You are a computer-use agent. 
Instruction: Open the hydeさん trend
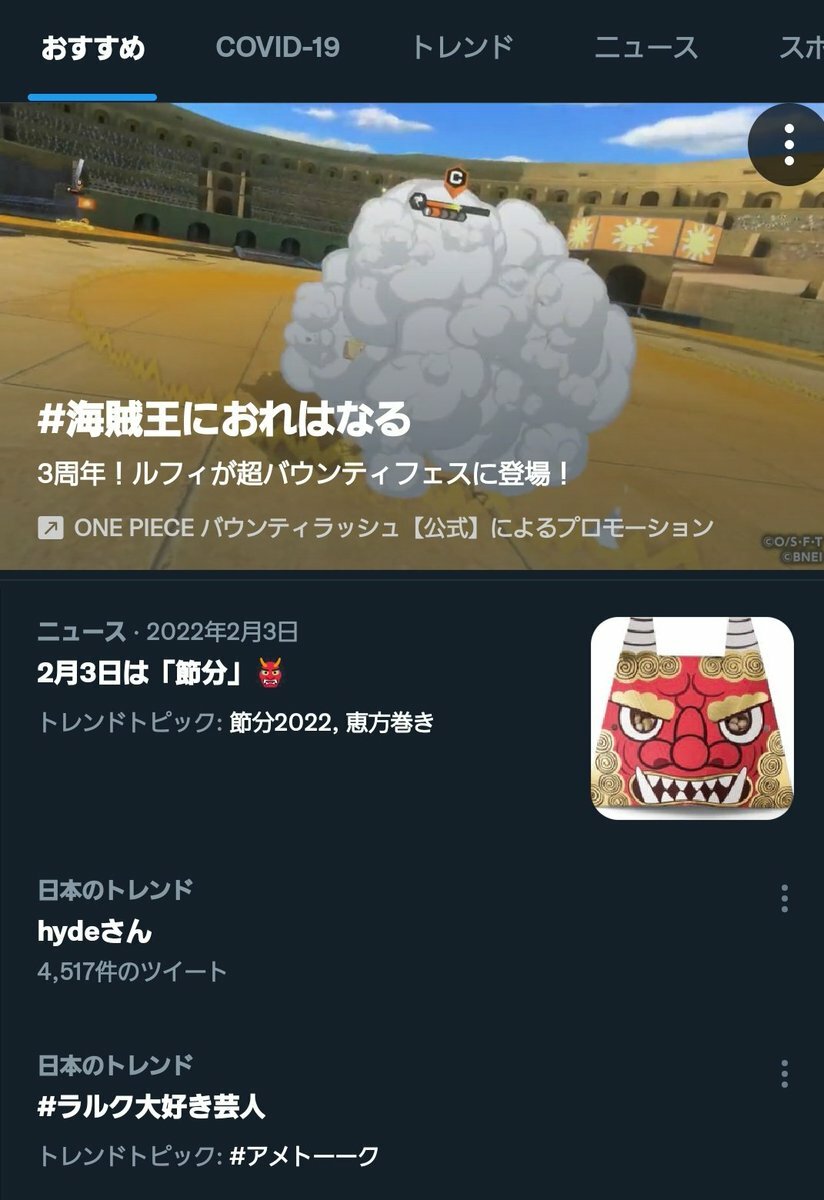tap(96, 932)
